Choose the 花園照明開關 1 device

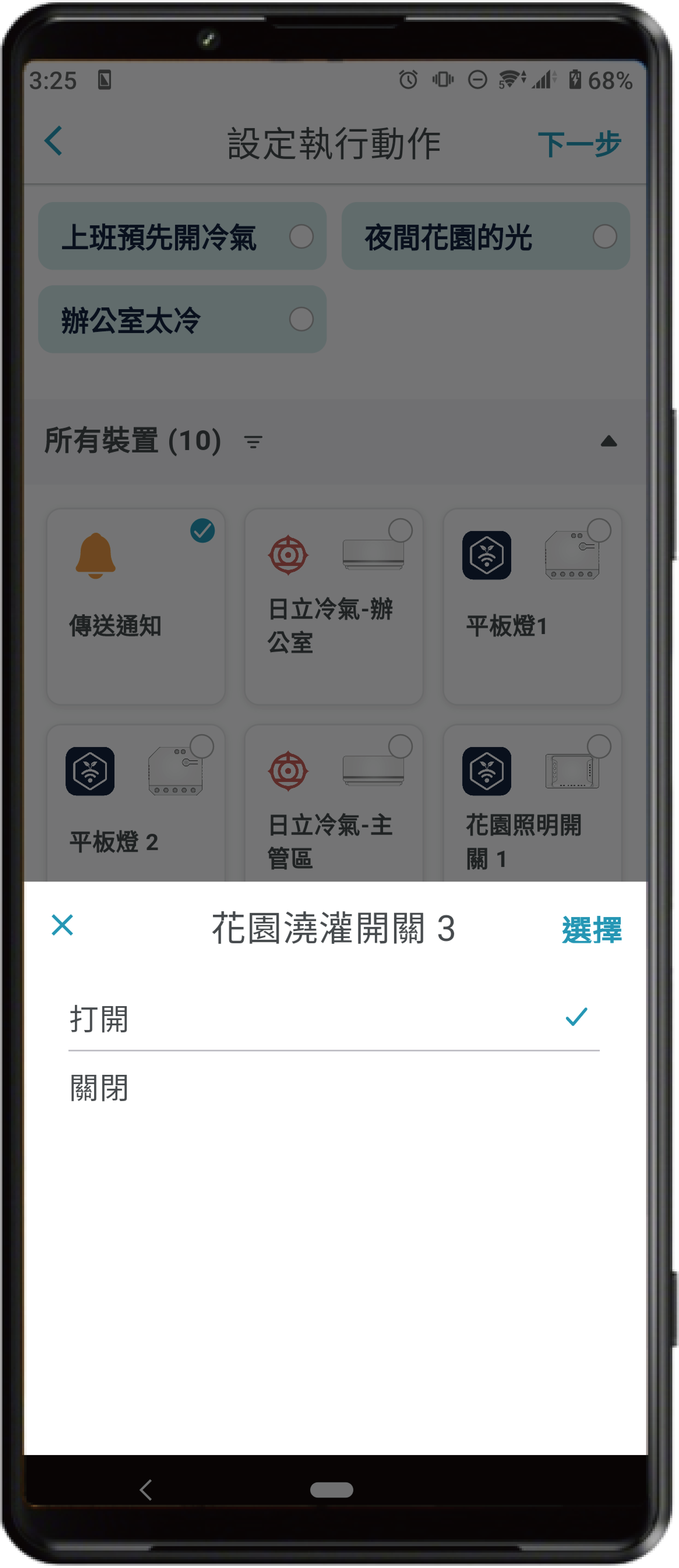(x=532, y=804)
